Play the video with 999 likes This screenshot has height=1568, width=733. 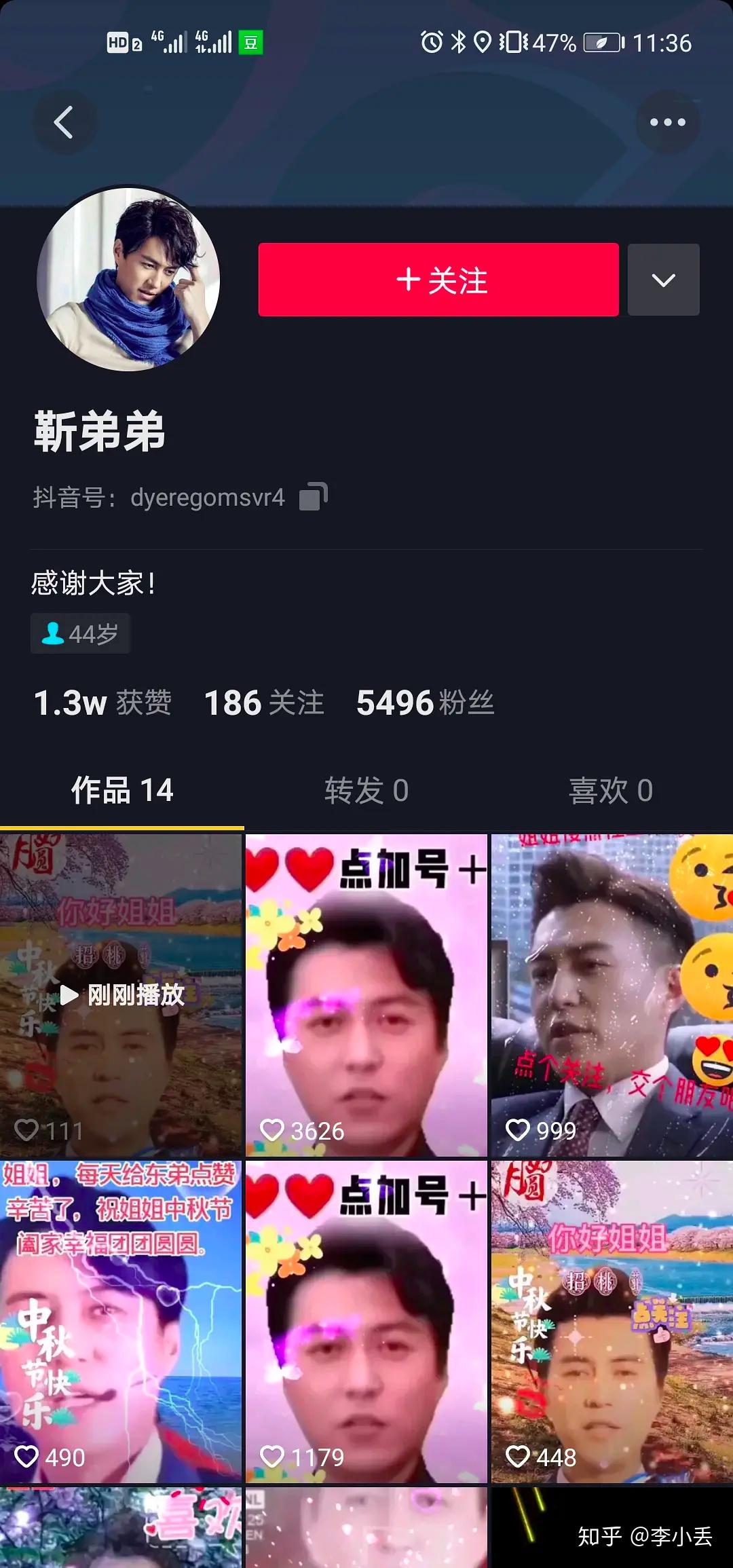[x=612, y=995]
